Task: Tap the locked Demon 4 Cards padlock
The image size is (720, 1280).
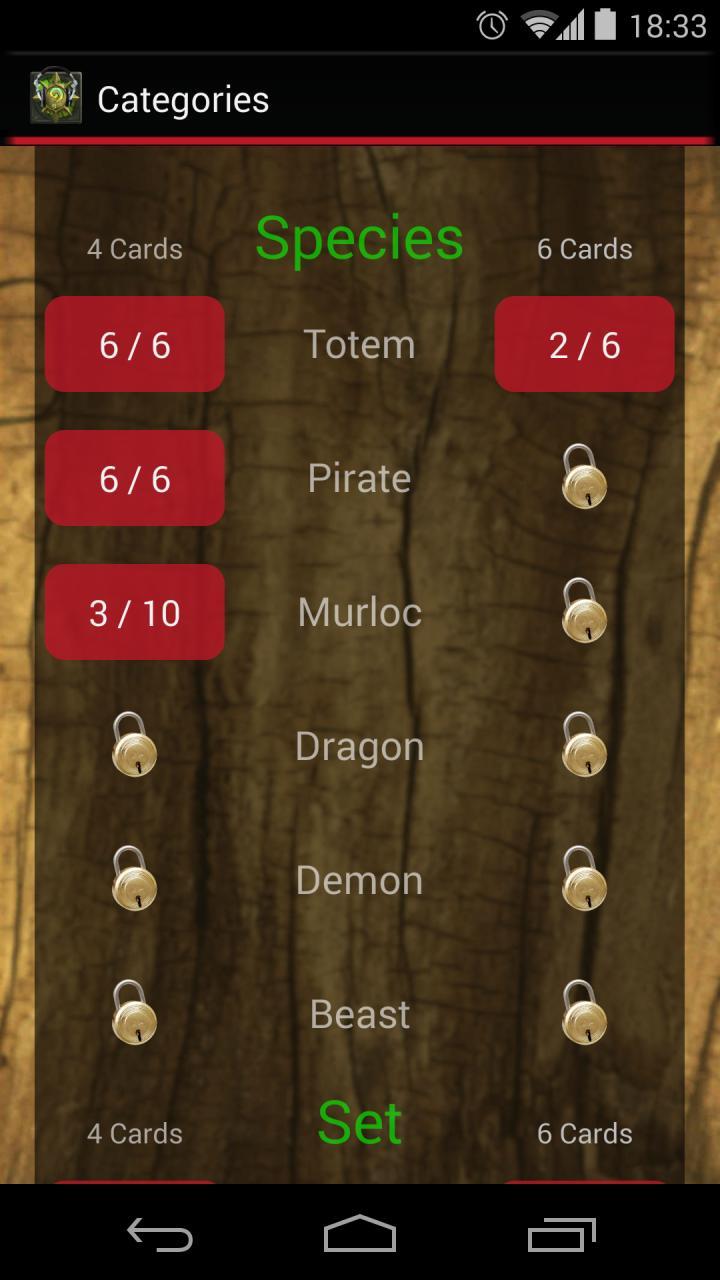Action: (x=134, y=879)
